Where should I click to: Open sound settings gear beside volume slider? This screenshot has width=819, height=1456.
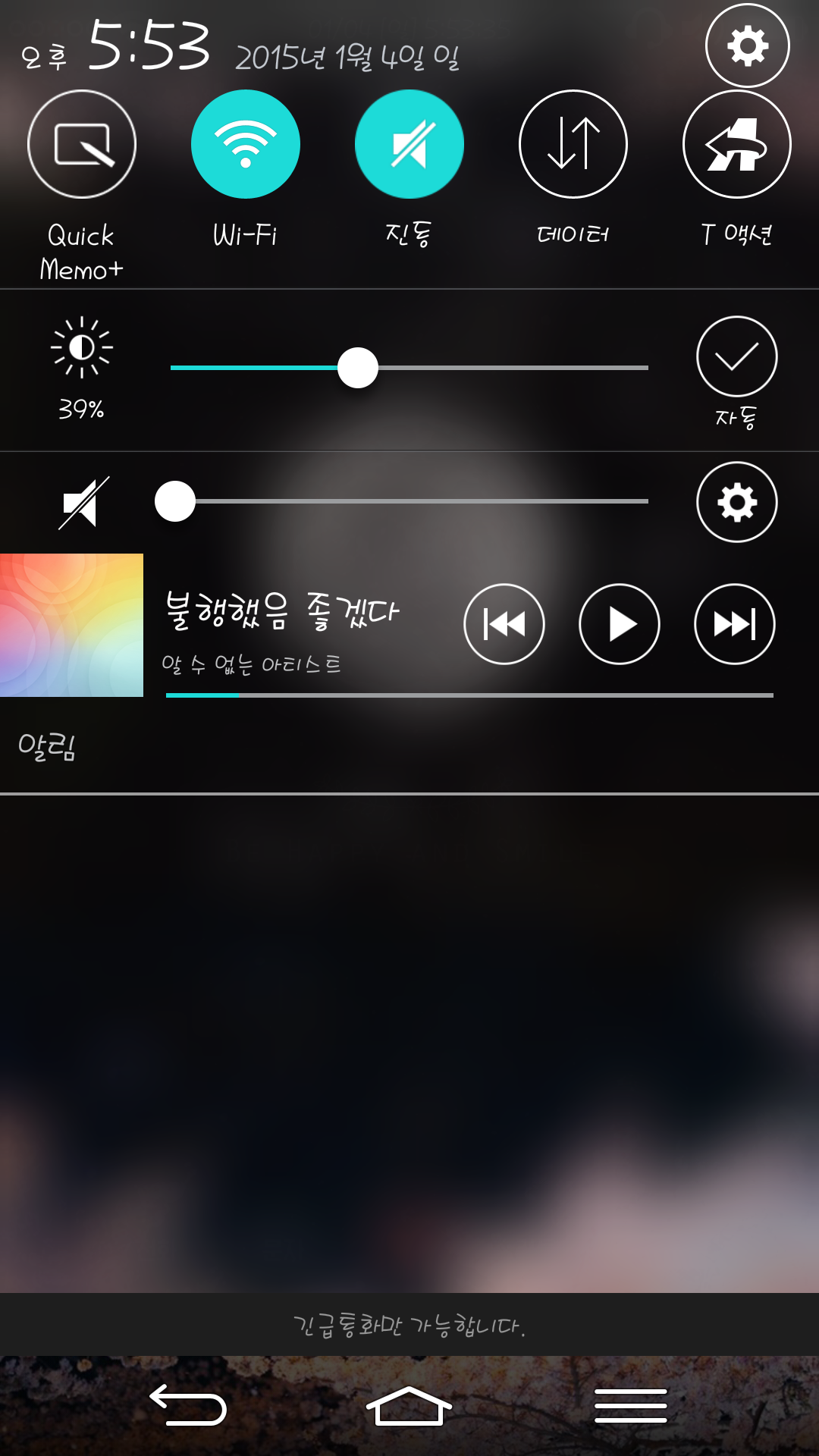(737, 502)
